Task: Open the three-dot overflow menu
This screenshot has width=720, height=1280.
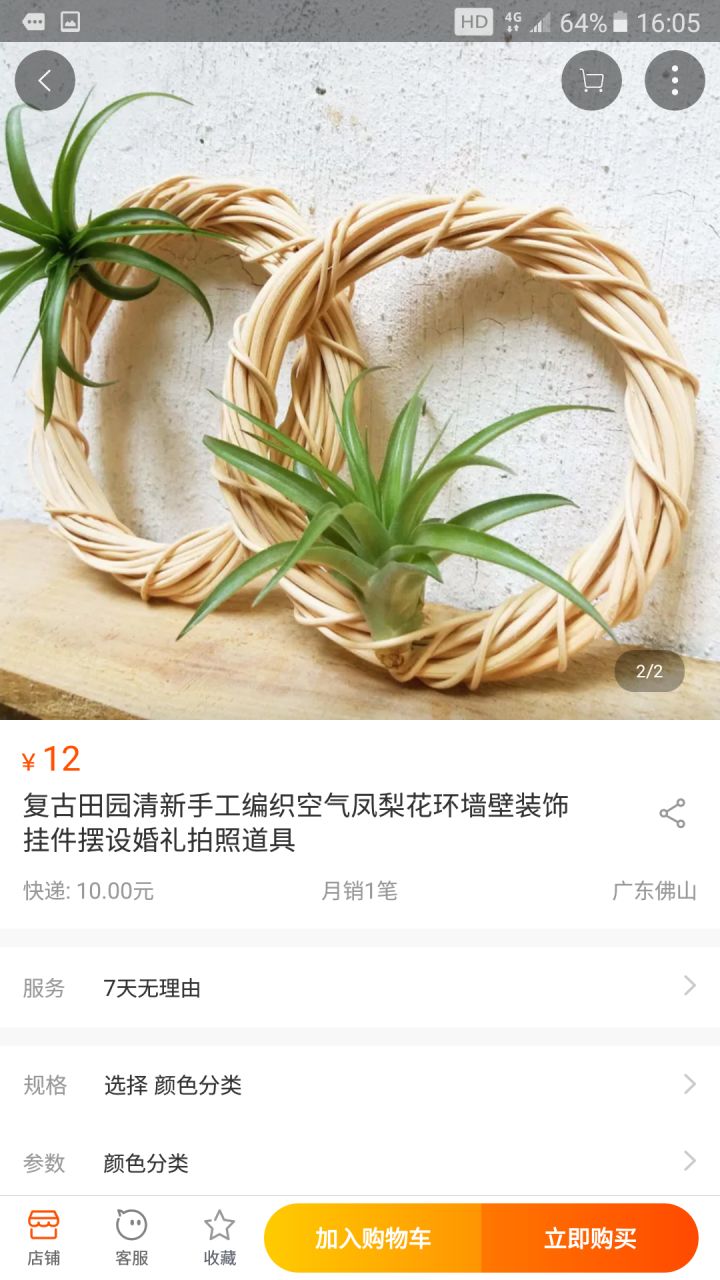Action: click(675, 81)
